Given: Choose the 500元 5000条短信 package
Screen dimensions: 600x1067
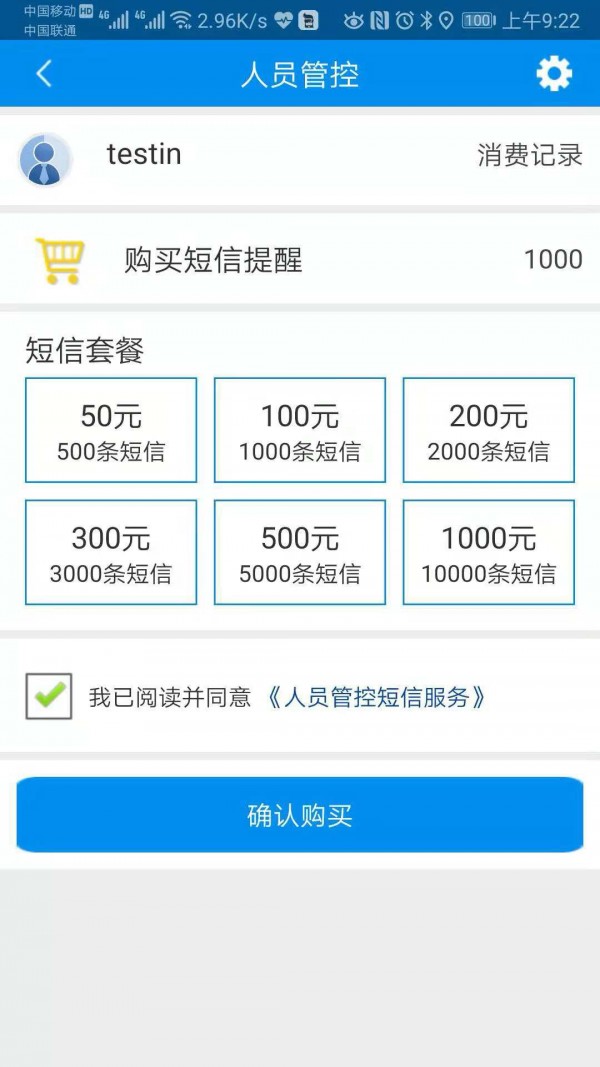Looking at the screenshot, I should [300, 553].
